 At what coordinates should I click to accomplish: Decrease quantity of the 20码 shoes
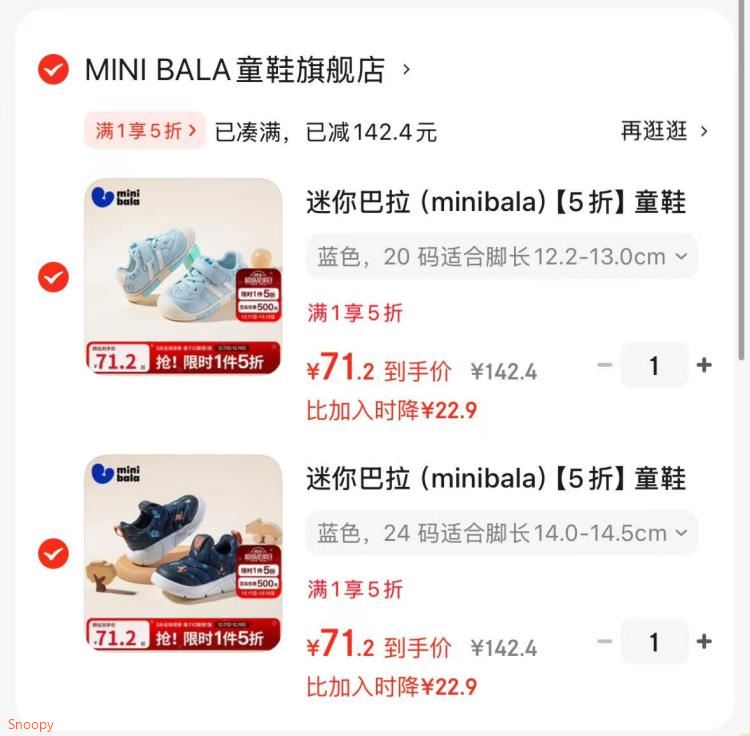click(604, 365)
